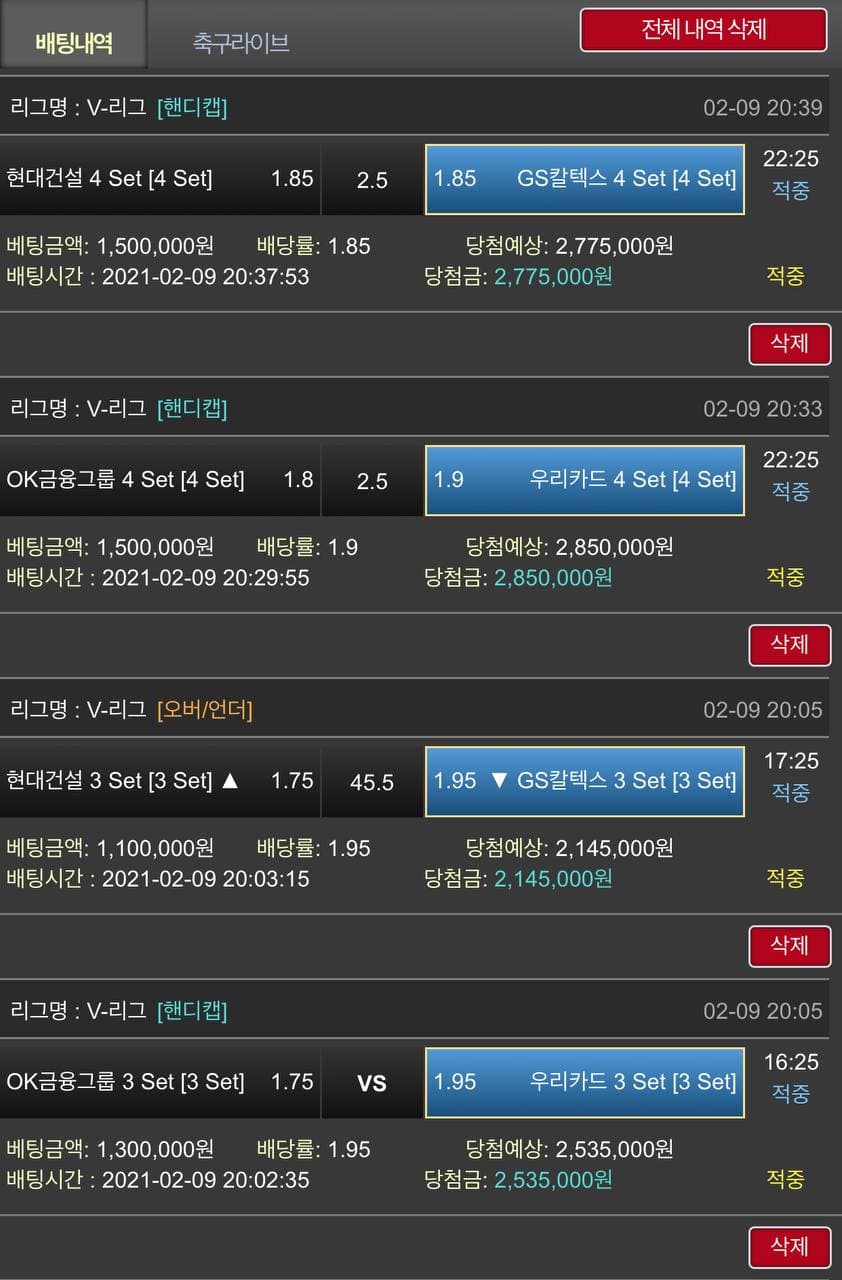The height and width of the screenshot is (1280, 842).
Task: Switch to the 축구라이브 tab
Action: click(241, 42)
